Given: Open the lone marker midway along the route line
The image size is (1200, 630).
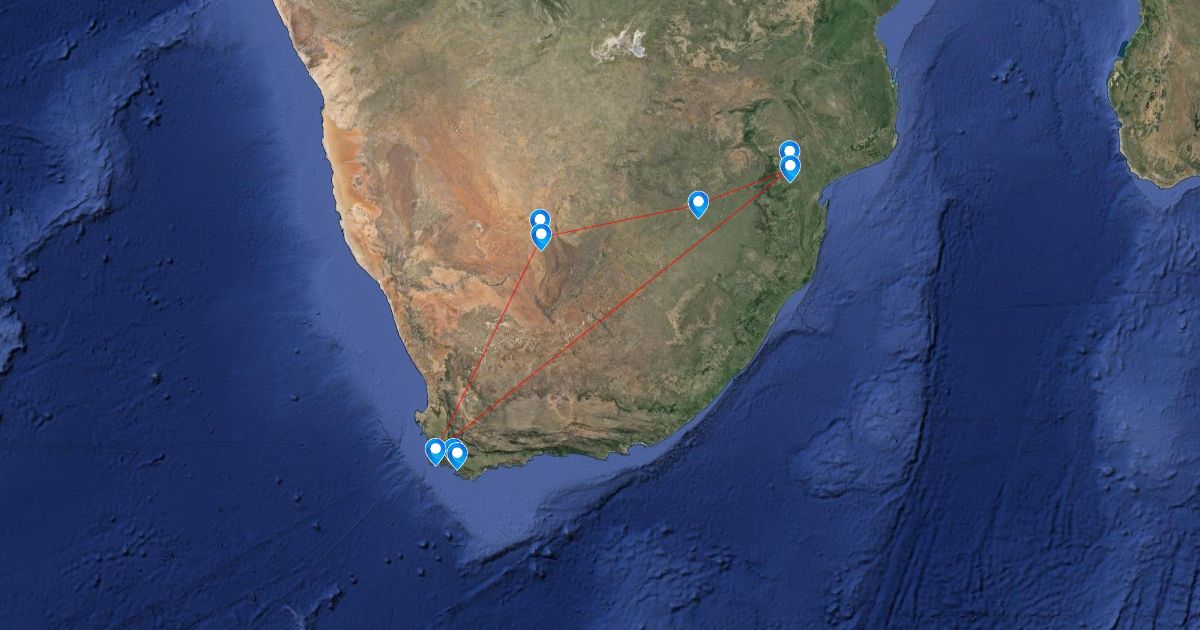Looking at the screenshot, I should tap(698, 205).
